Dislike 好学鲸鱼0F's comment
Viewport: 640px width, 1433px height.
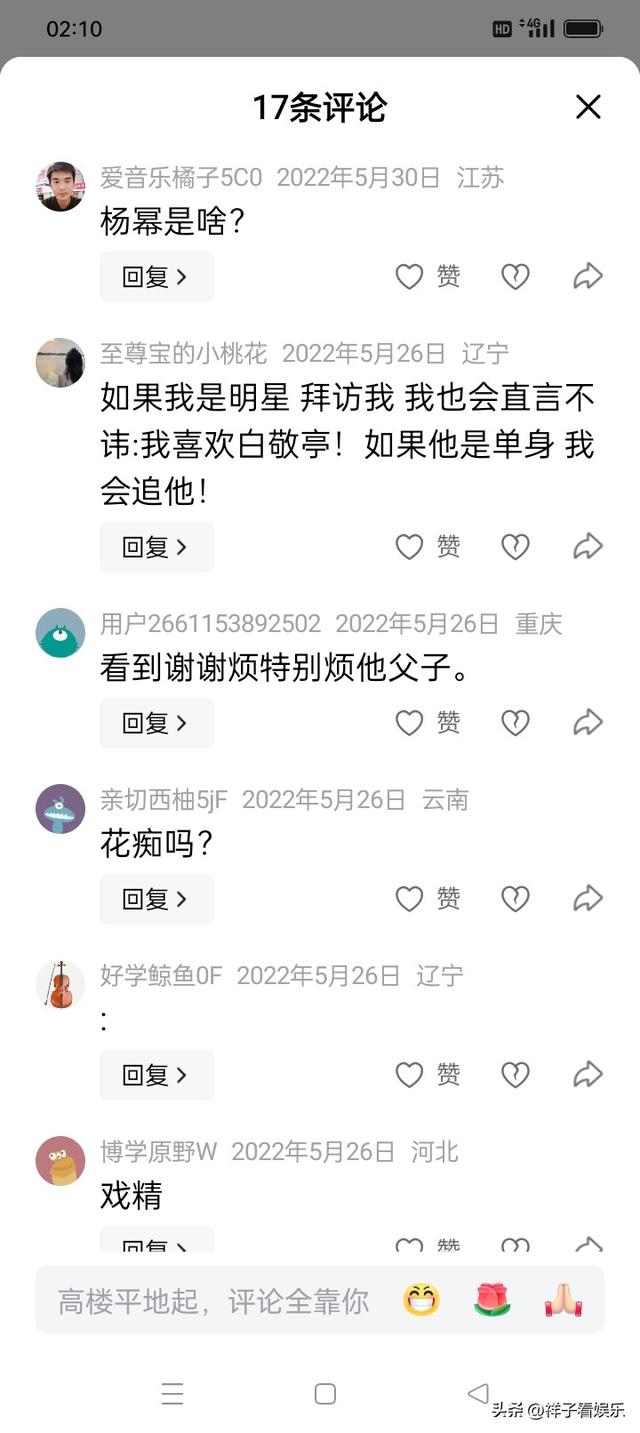(515, 1075)
